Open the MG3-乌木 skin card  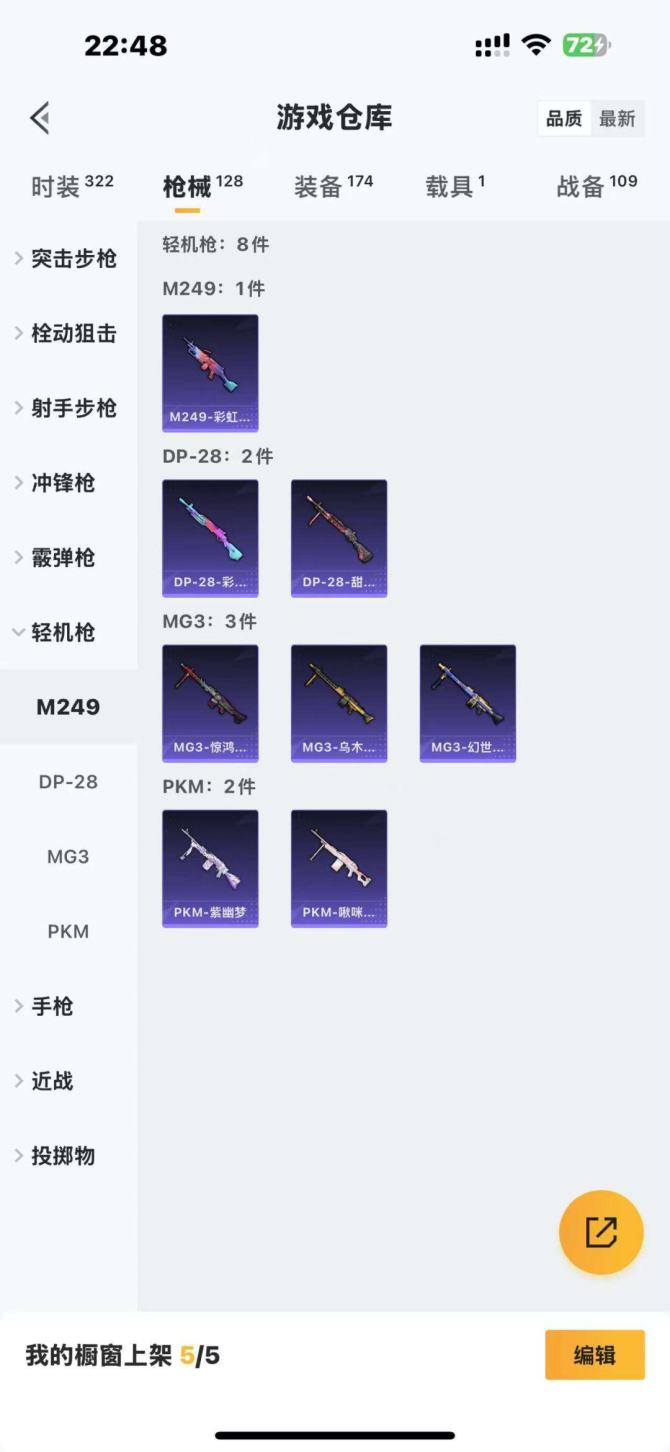tap(339, 703)
